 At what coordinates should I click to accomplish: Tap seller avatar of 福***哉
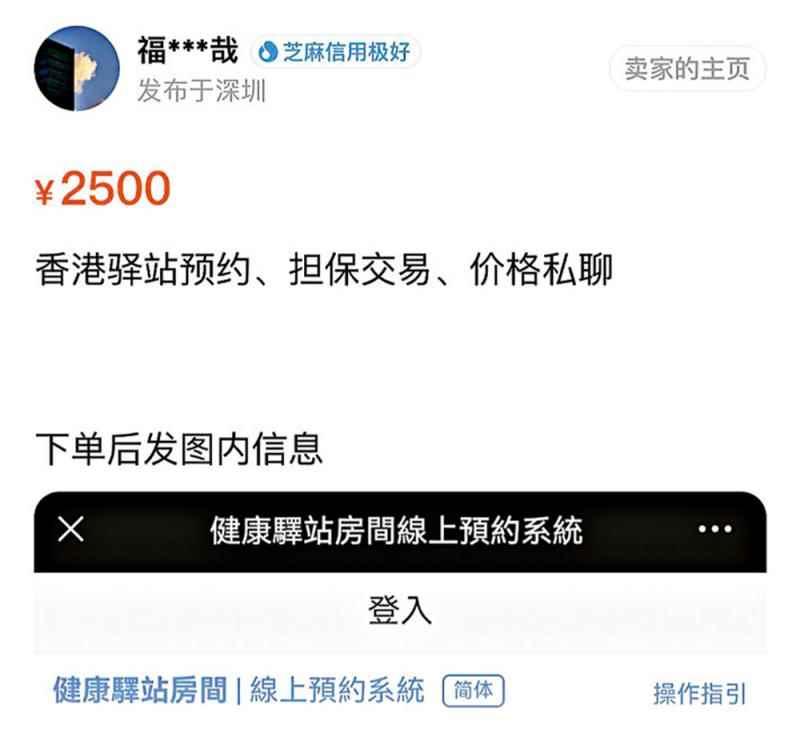[76, 69]
